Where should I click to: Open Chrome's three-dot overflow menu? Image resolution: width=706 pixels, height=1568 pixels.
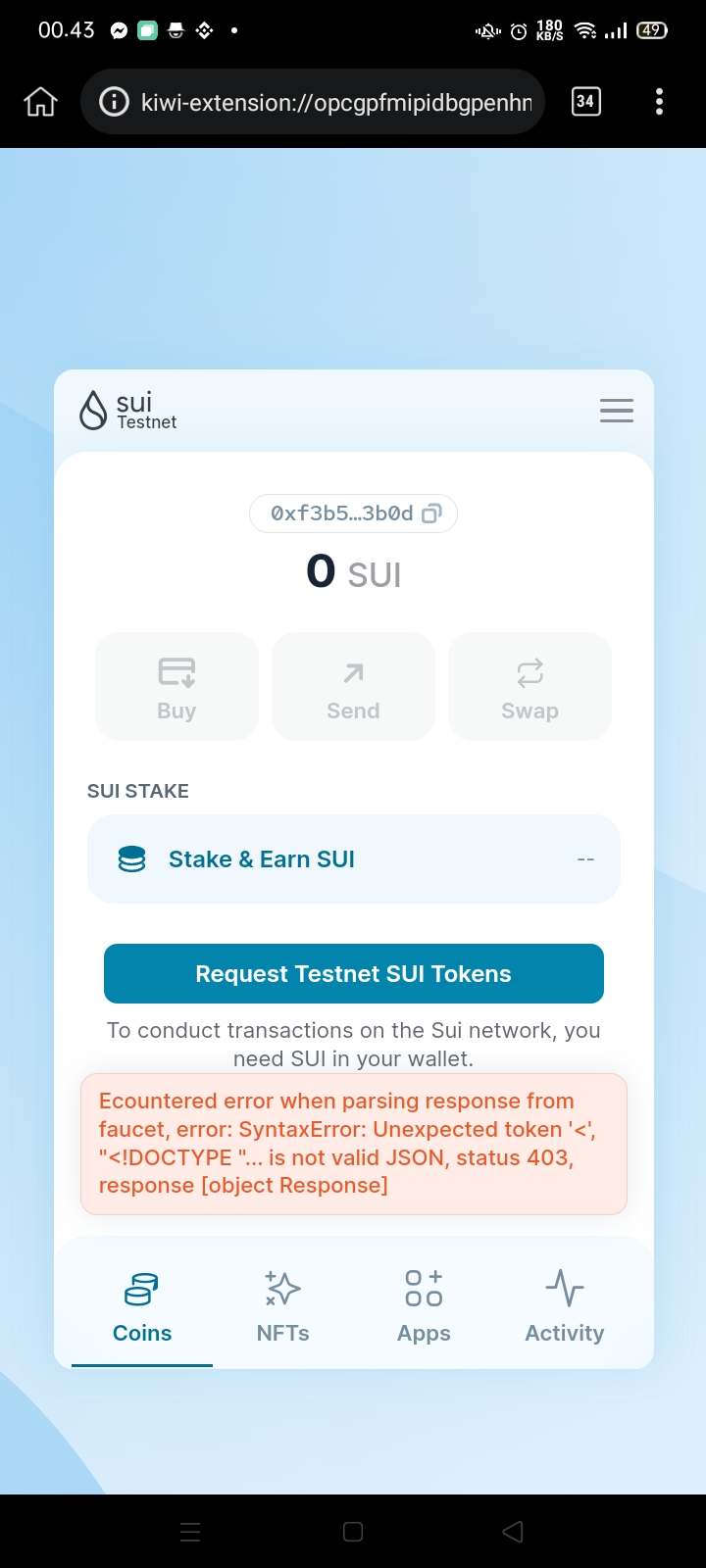[x=658, y=101]
